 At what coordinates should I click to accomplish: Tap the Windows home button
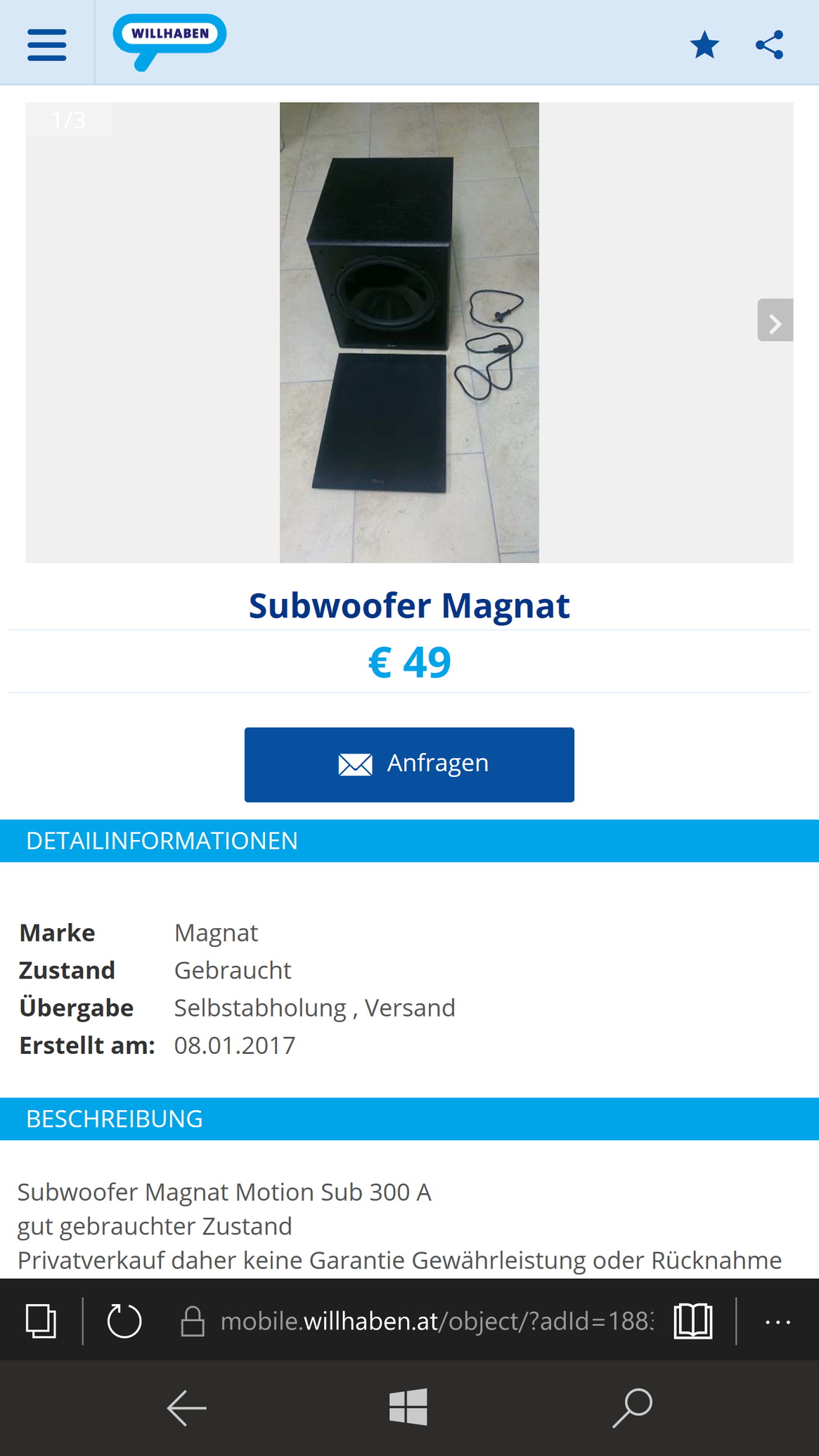pyautogui.click(x=408, y=1407)
